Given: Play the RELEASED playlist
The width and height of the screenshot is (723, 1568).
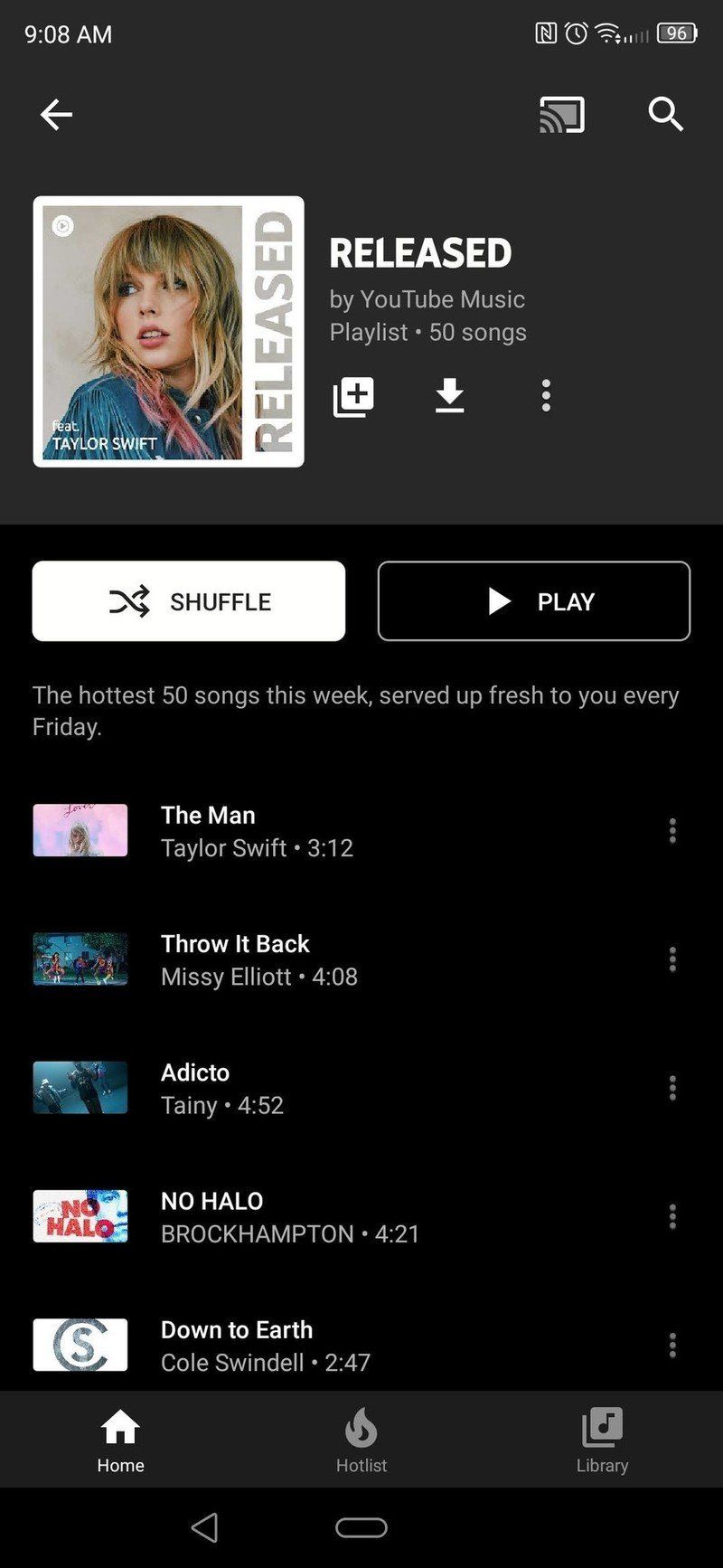Looking at the screenshot, I should 533,601.
